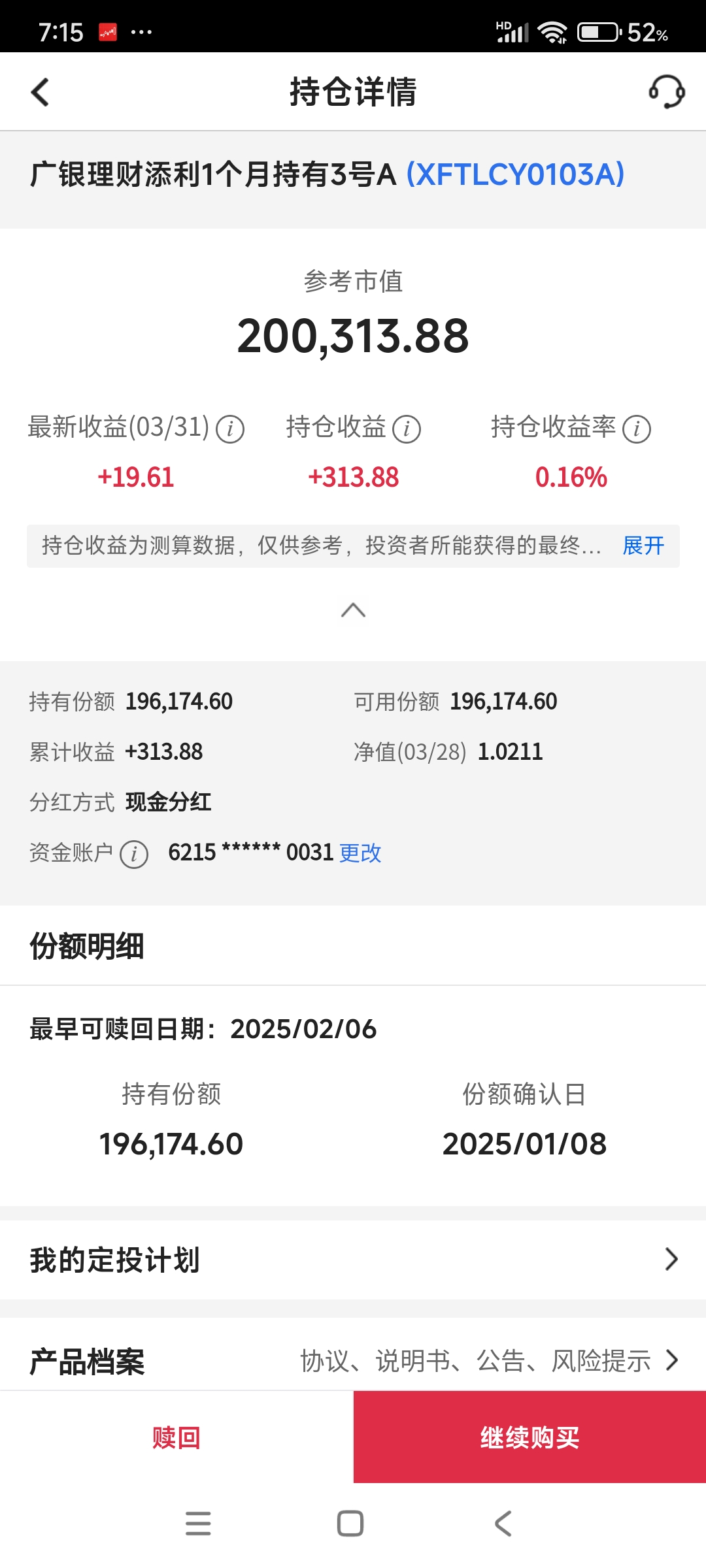The width and height of the screenshot is (706, 1568).
Task: Go back from the 持仓详情 page
Action: coord(41,92)
